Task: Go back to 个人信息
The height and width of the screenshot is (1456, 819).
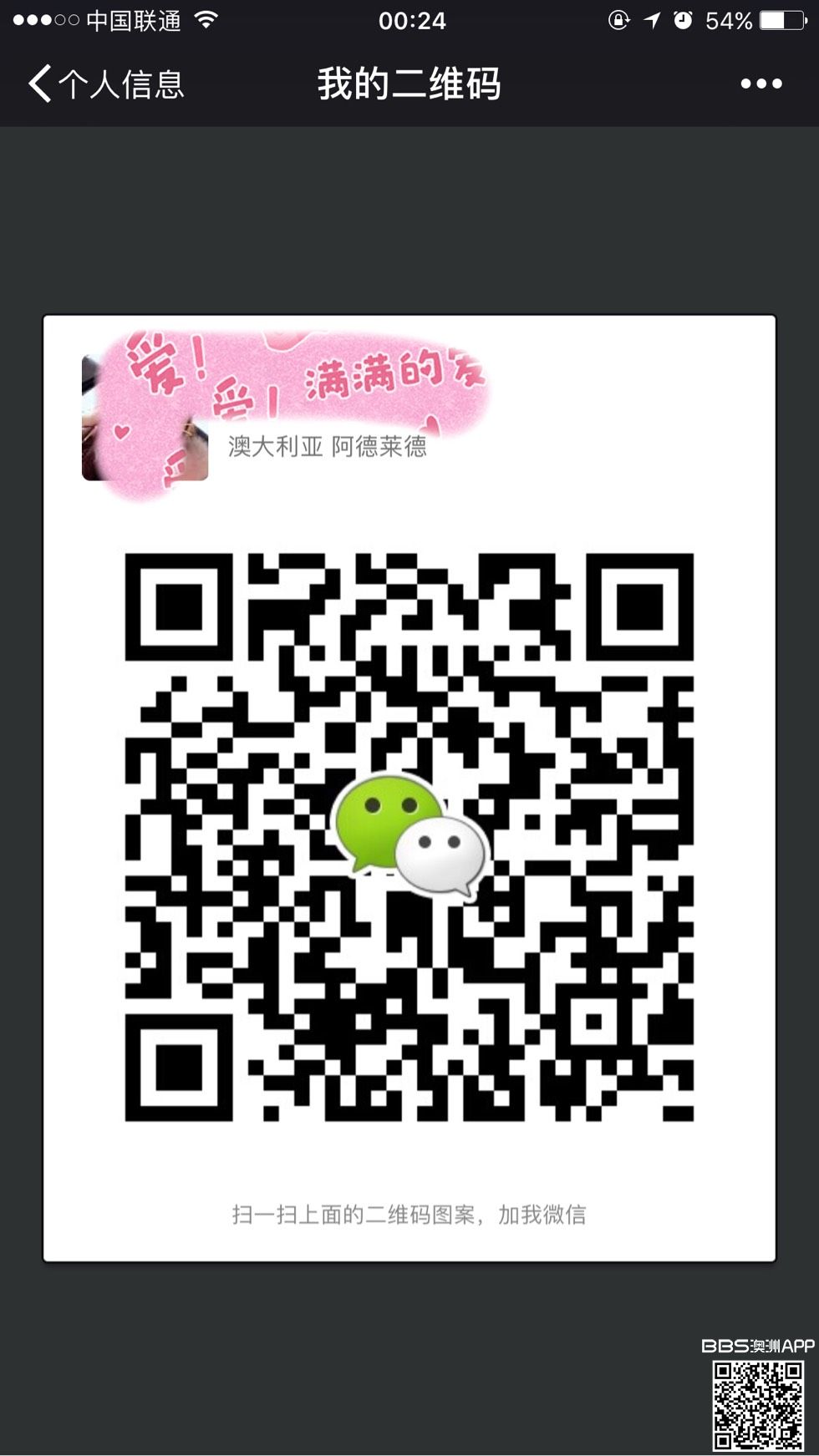Action: 105,84
